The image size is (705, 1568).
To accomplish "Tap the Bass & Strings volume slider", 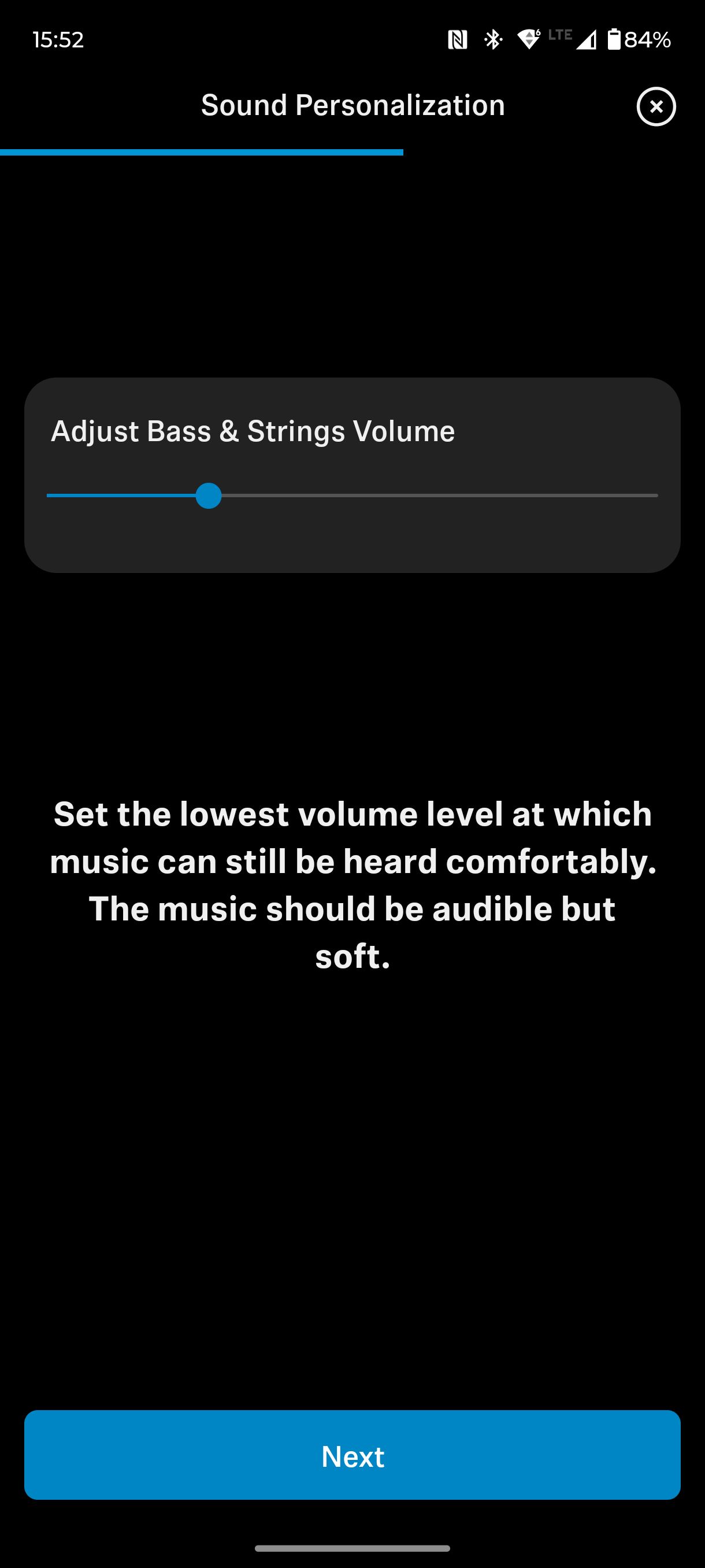I will pos(352,496).
